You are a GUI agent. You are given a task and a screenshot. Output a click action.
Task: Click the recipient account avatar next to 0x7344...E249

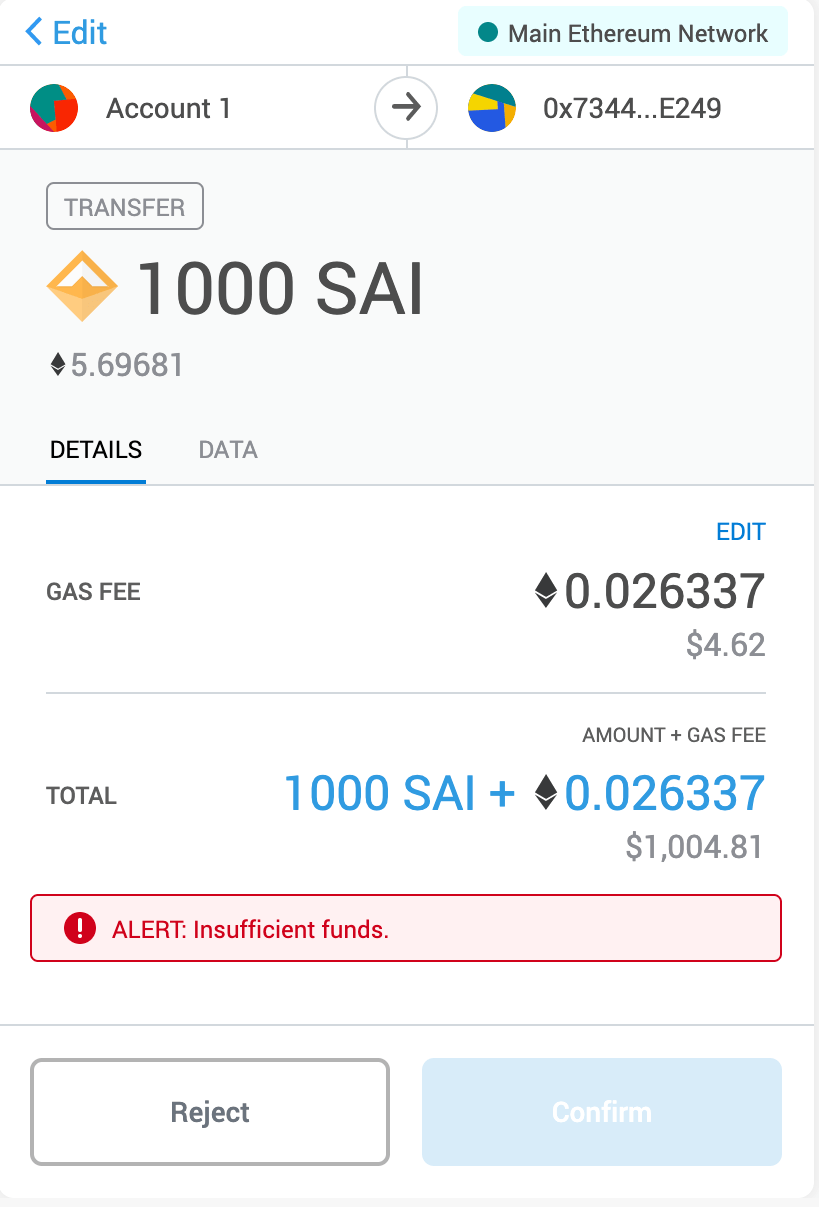coord(491,107)
